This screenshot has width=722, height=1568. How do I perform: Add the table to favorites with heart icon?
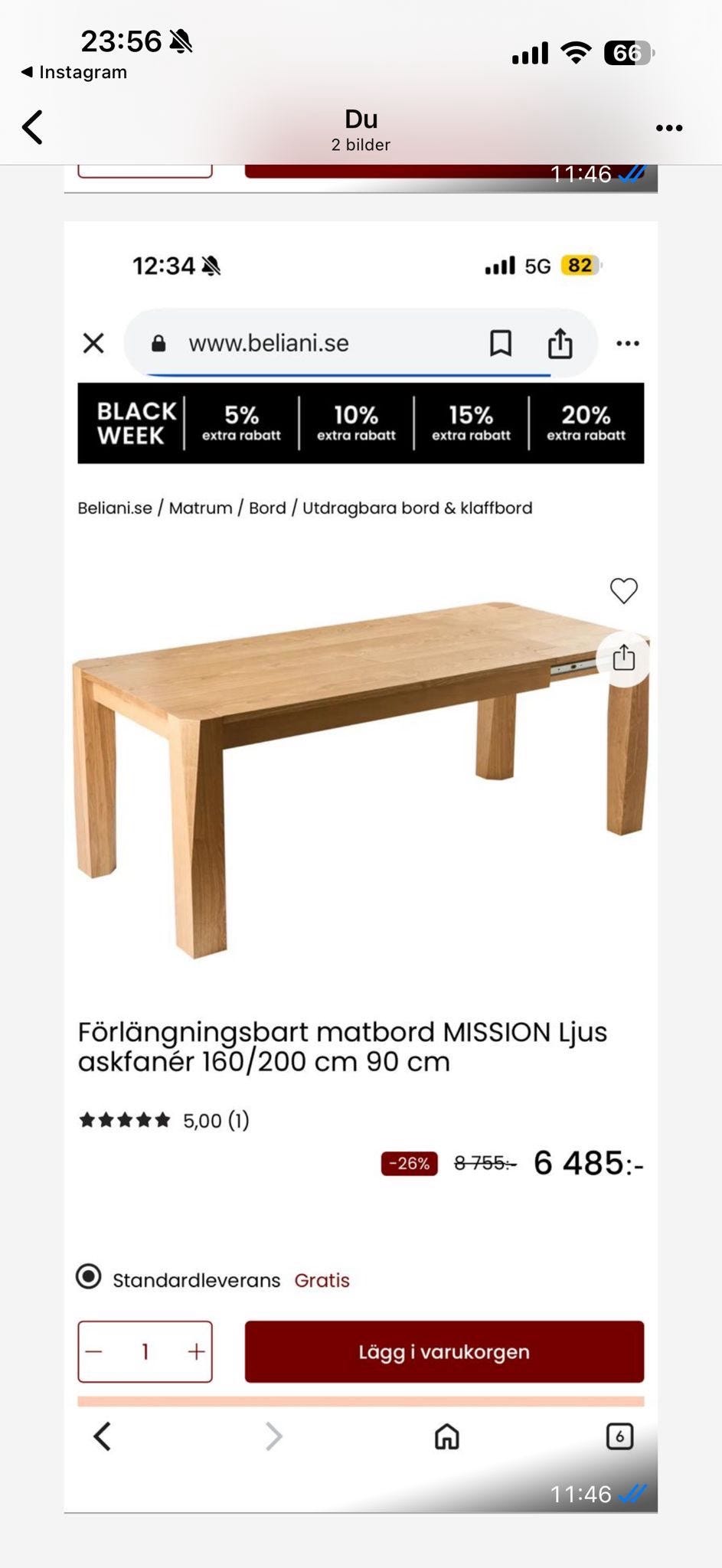pos(624,590)
